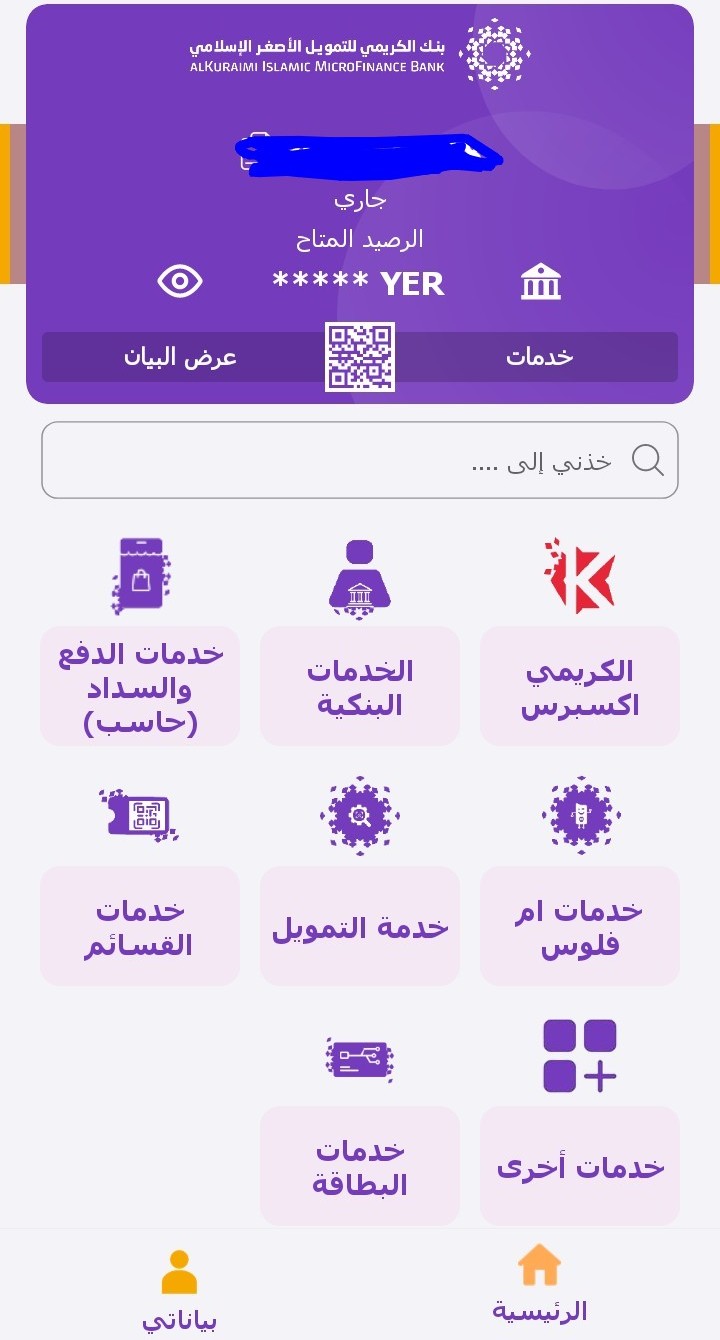Click the bank branch icon on card

(540, 281)
